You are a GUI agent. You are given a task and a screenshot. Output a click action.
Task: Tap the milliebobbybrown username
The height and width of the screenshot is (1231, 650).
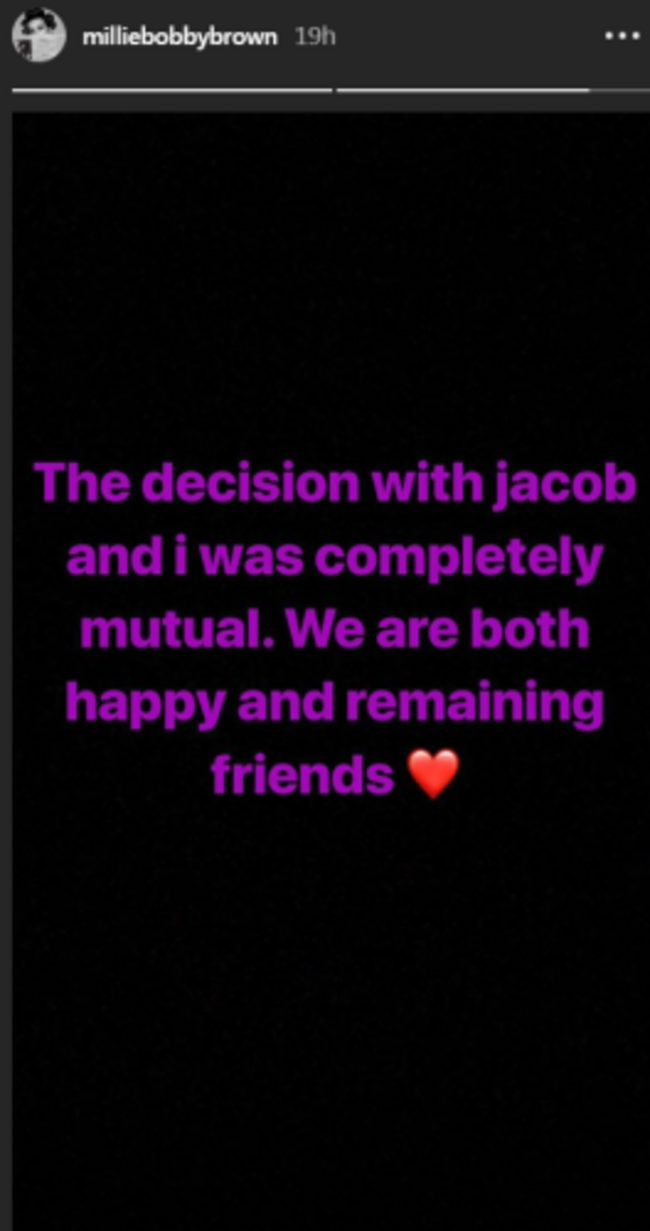tap(182, 37)
